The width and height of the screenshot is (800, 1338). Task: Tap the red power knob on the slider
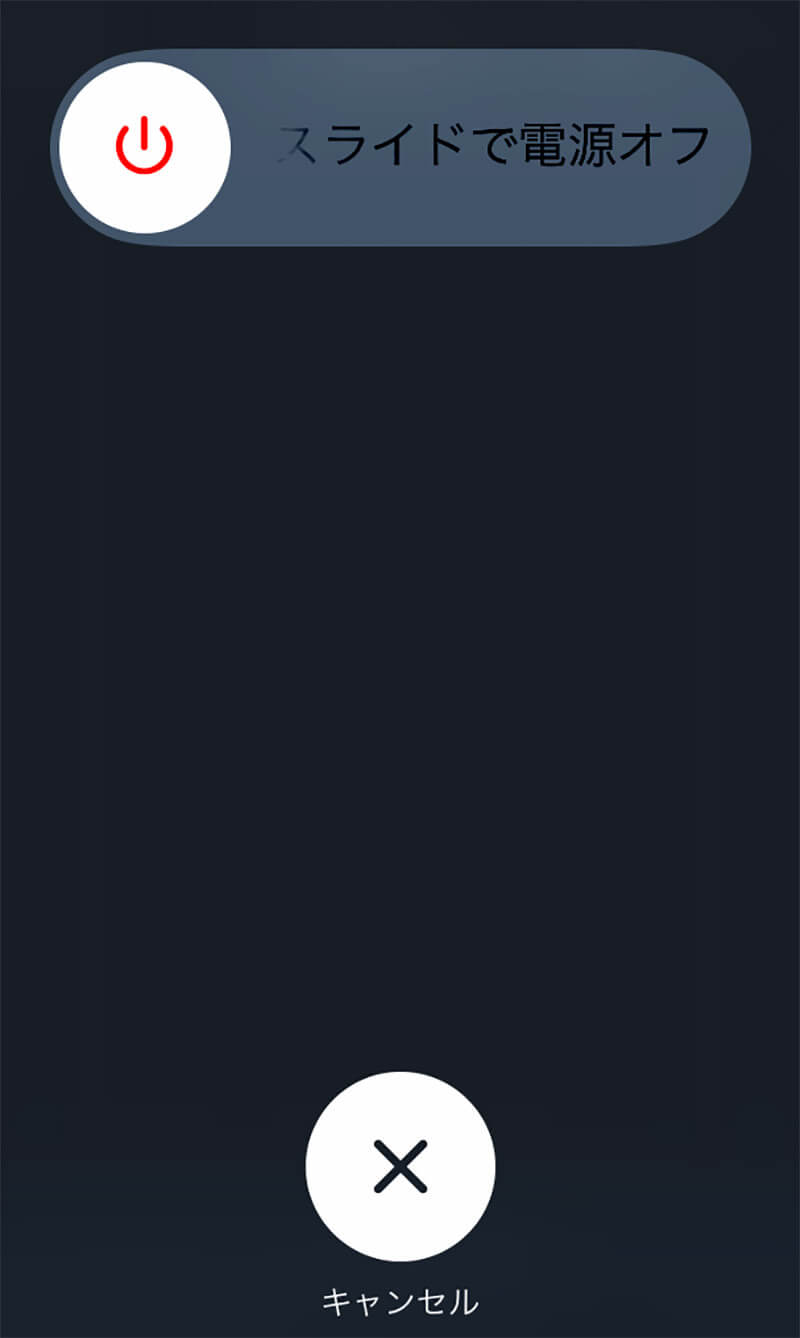[145, 147]
